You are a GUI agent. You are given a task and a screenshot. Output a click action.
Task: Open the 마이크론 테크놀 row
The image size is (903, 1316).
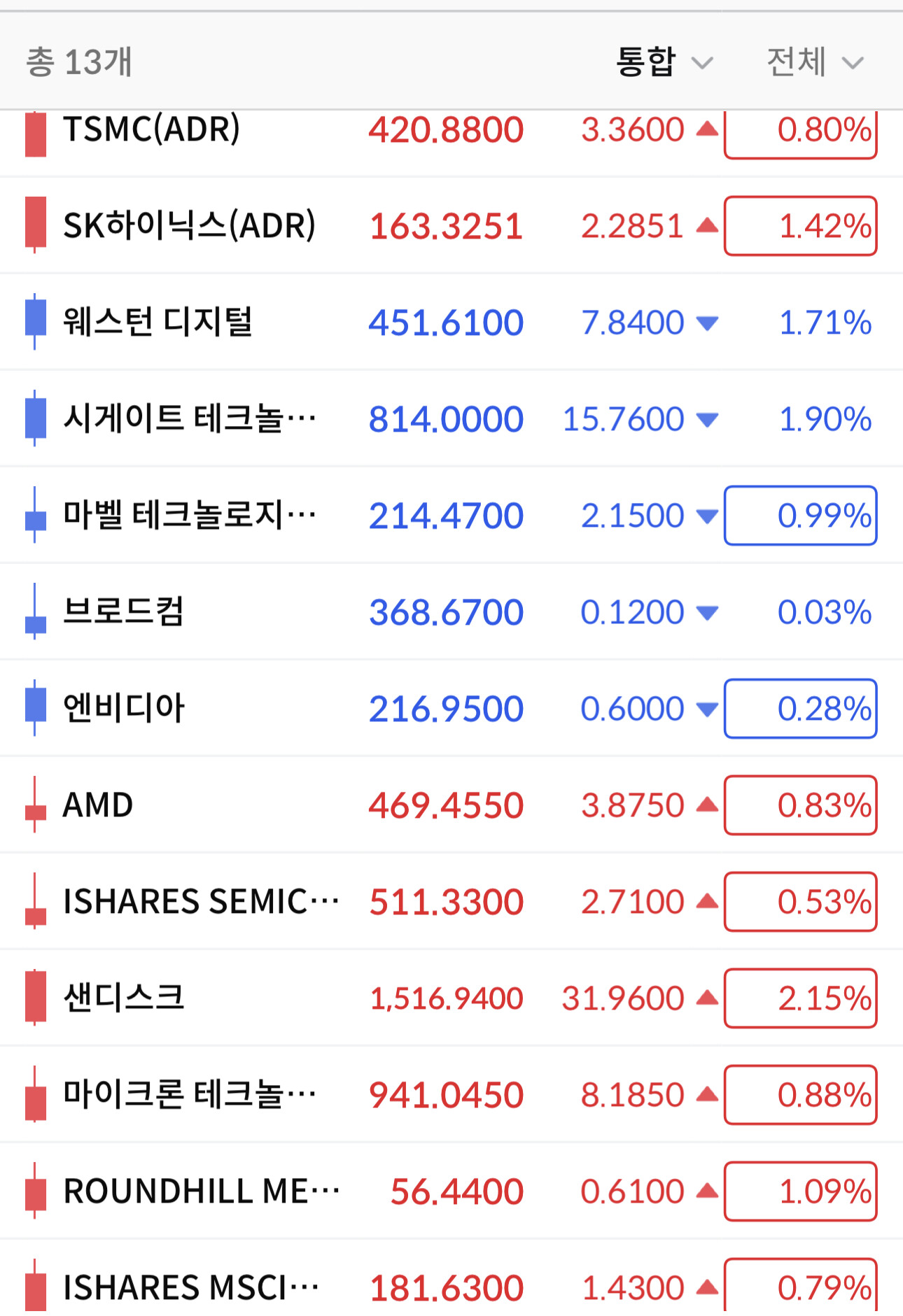(x=451, y=1094)
